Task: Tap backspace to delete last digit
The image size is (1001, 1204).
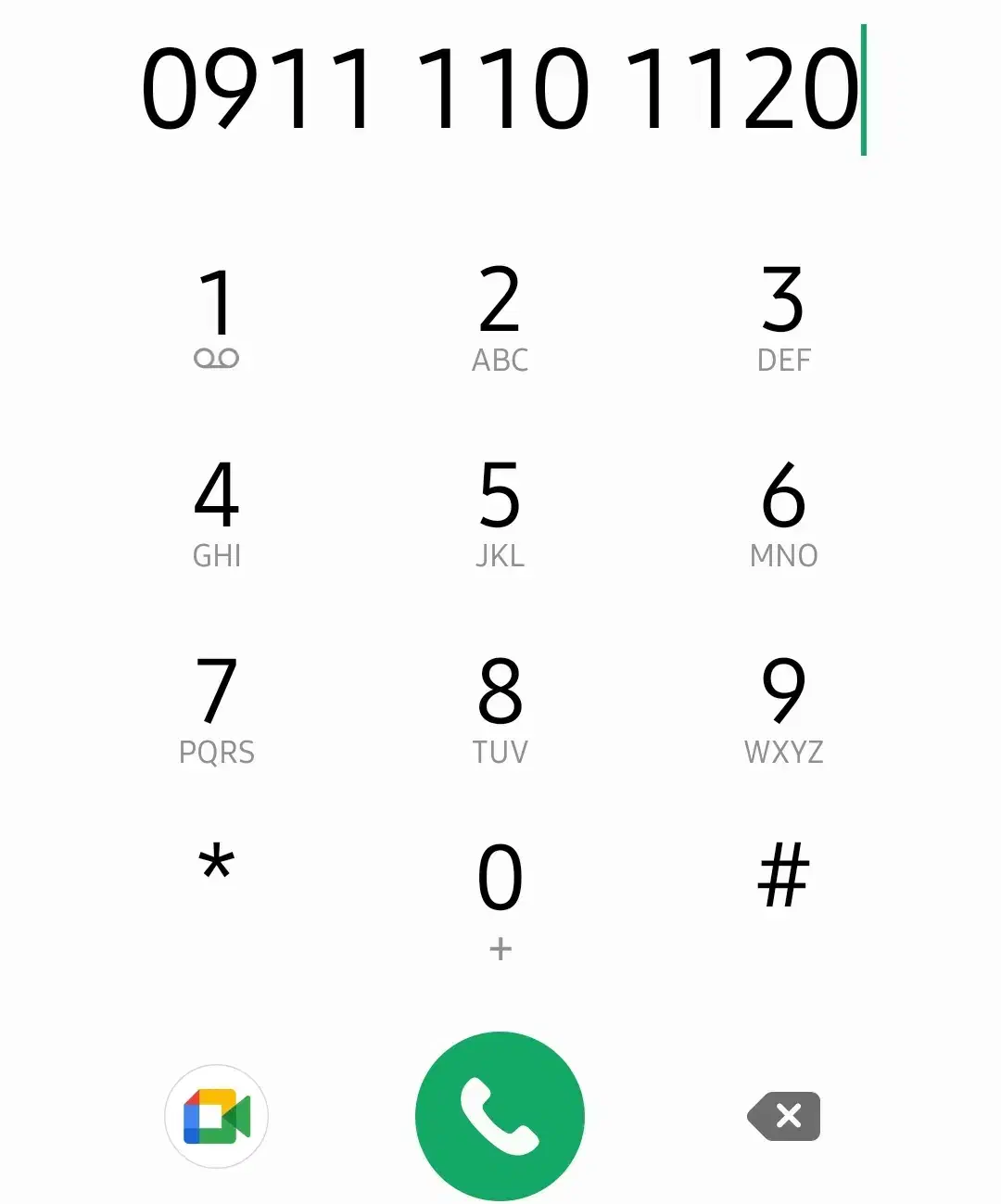Action: pos(783,1113)
